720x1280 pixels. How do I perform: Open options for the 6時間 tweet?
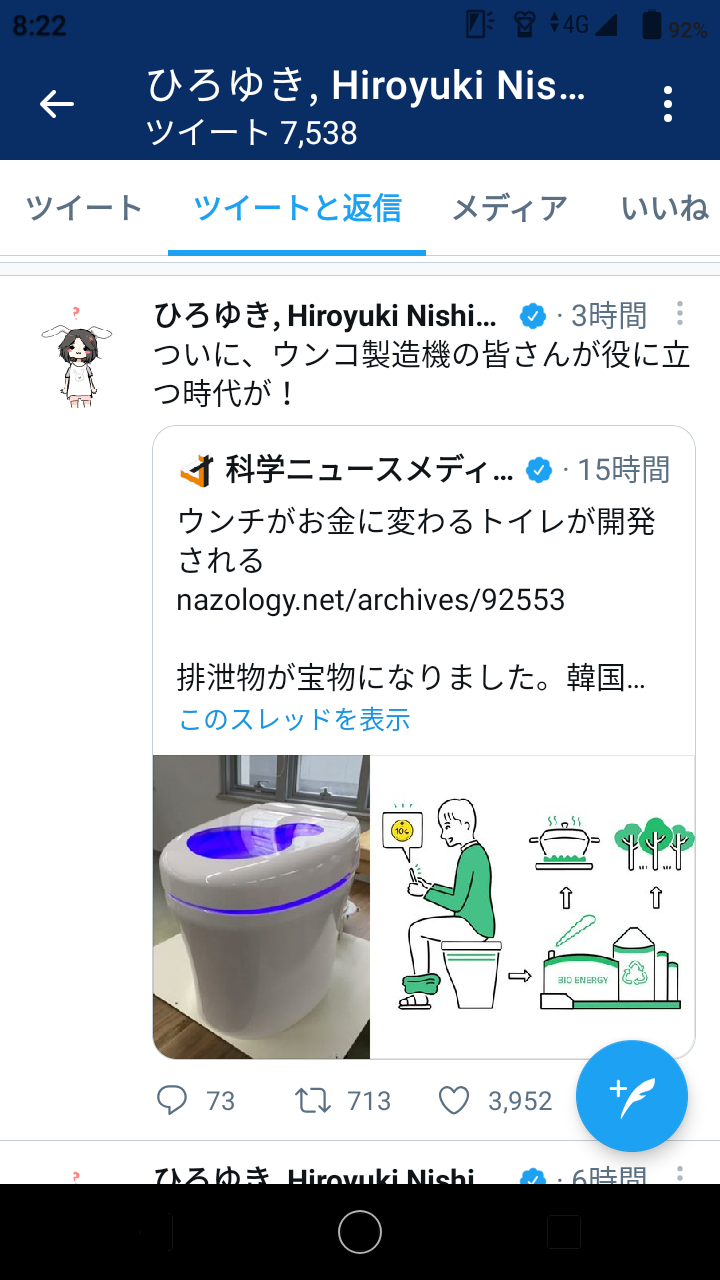click(x=680, y=1174)
